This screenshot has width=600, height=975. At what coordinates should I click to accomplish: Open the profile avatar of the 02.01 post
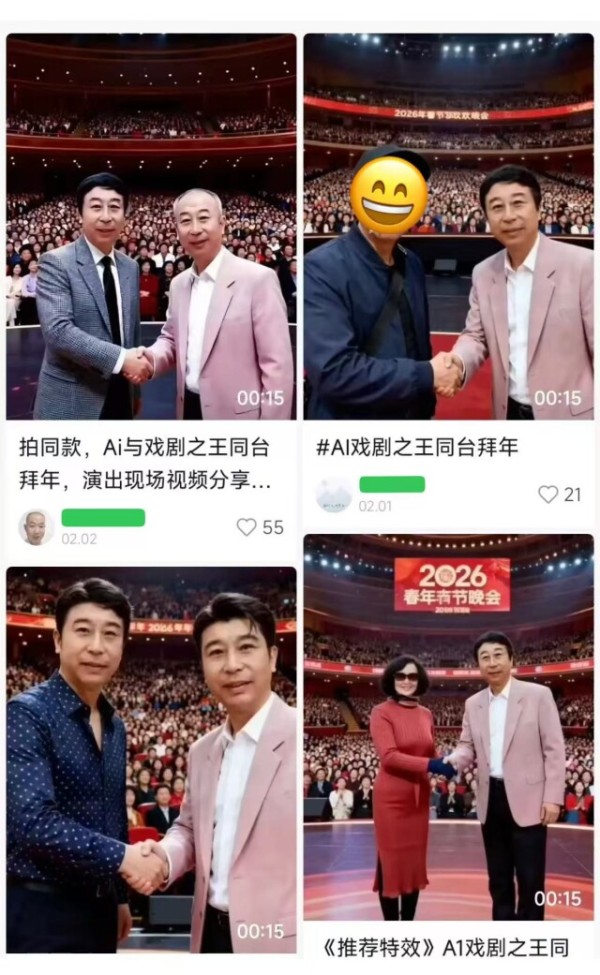(334, 494)
